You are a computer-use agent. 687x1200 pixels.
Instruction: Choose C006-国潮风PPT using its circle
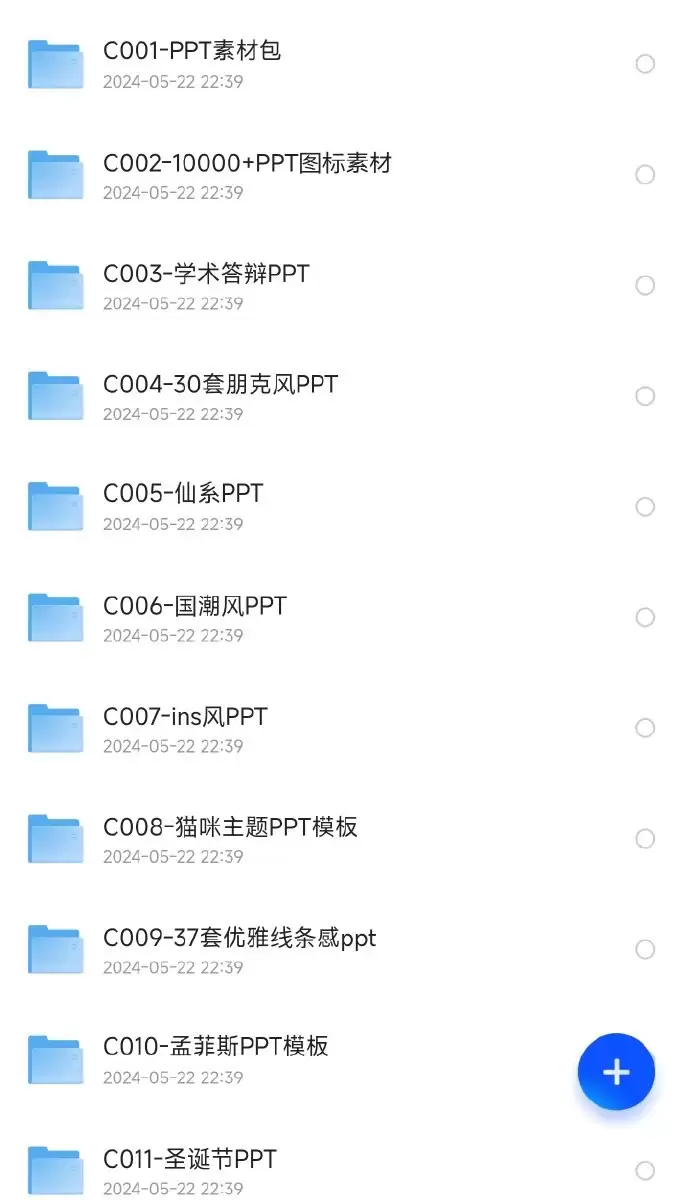(x=646, y=618)
